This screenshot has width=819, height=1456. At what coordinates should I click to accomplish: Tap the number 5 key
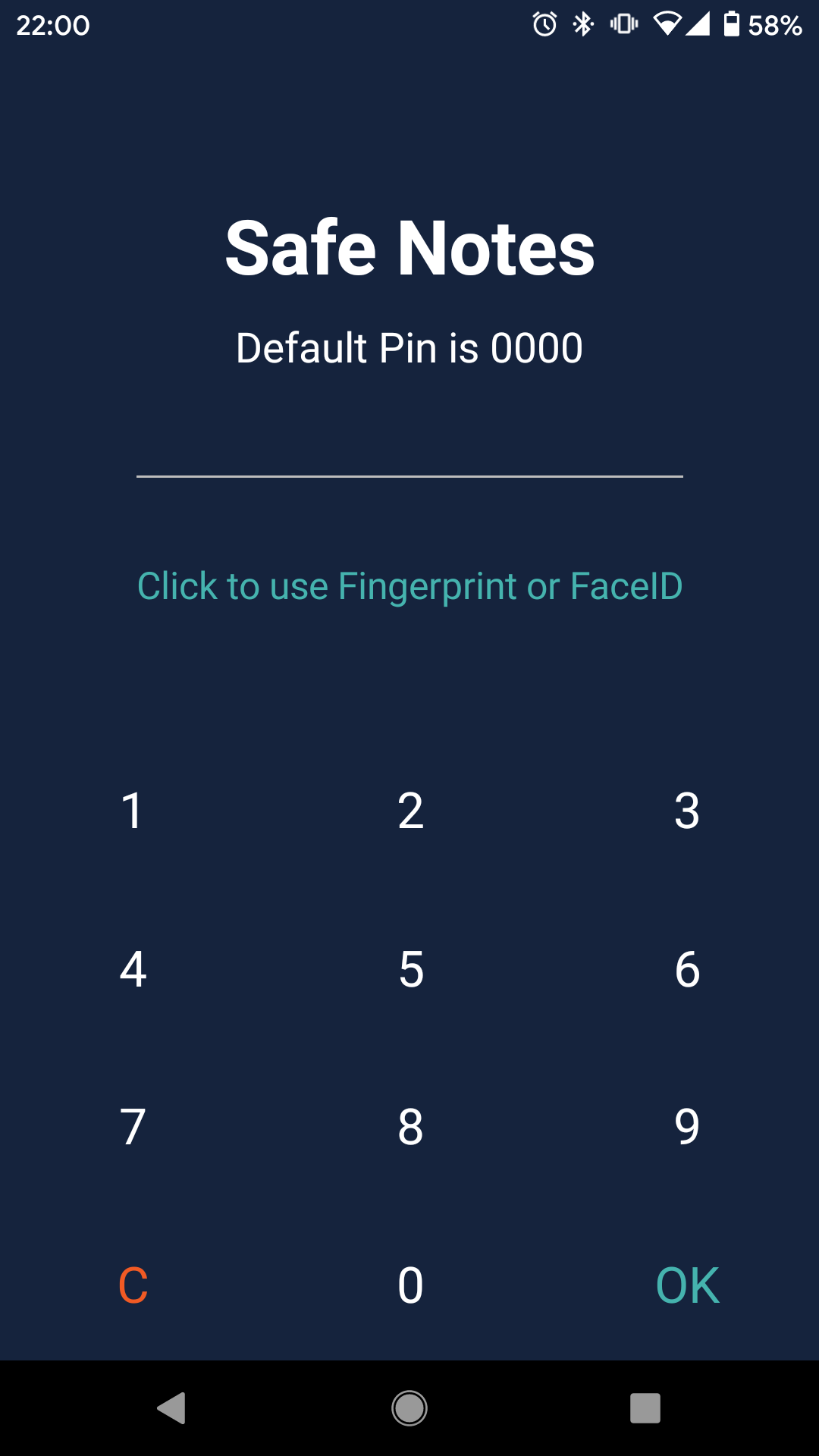tap(410, 969)
